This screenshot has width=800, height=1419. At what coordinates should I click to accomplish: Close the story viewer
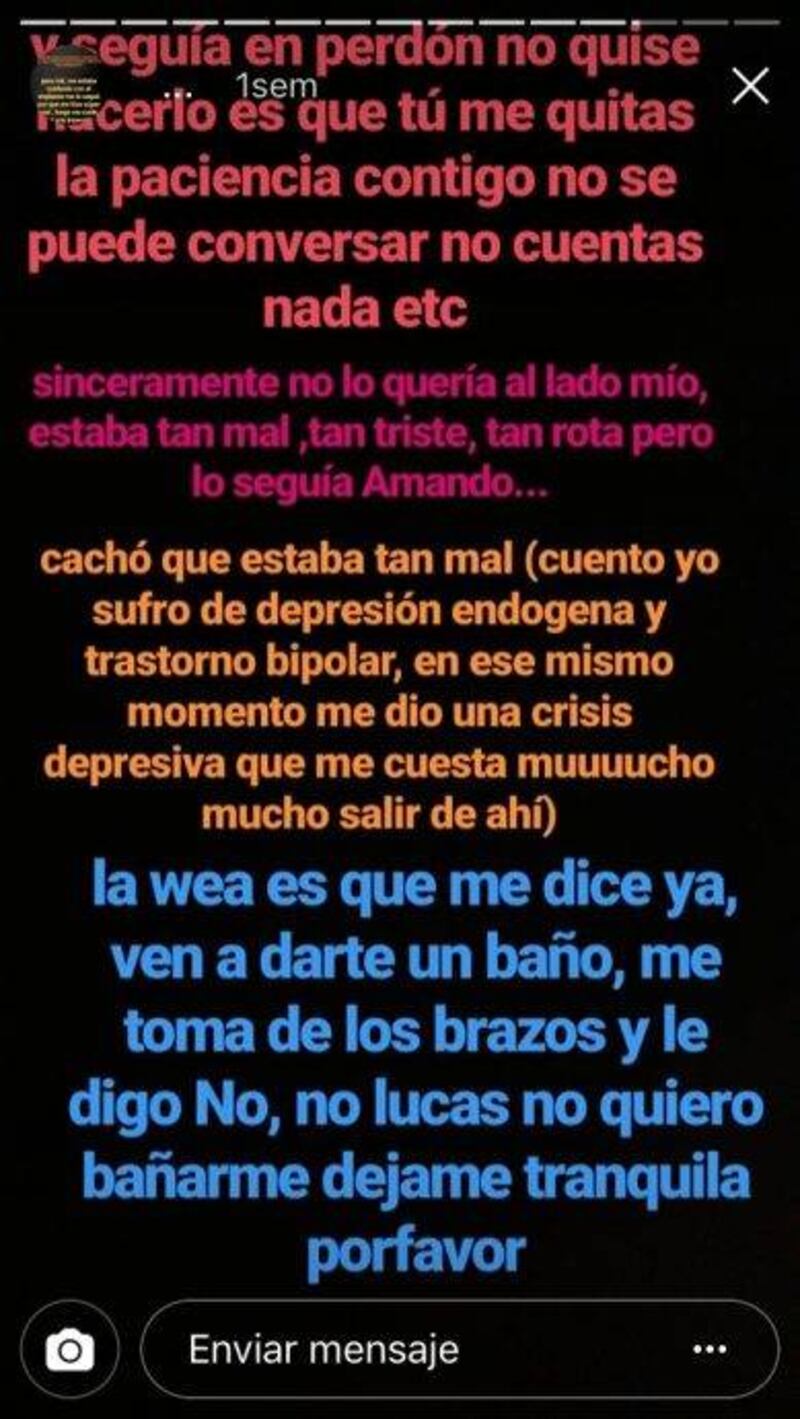click(x=750, y=87)
